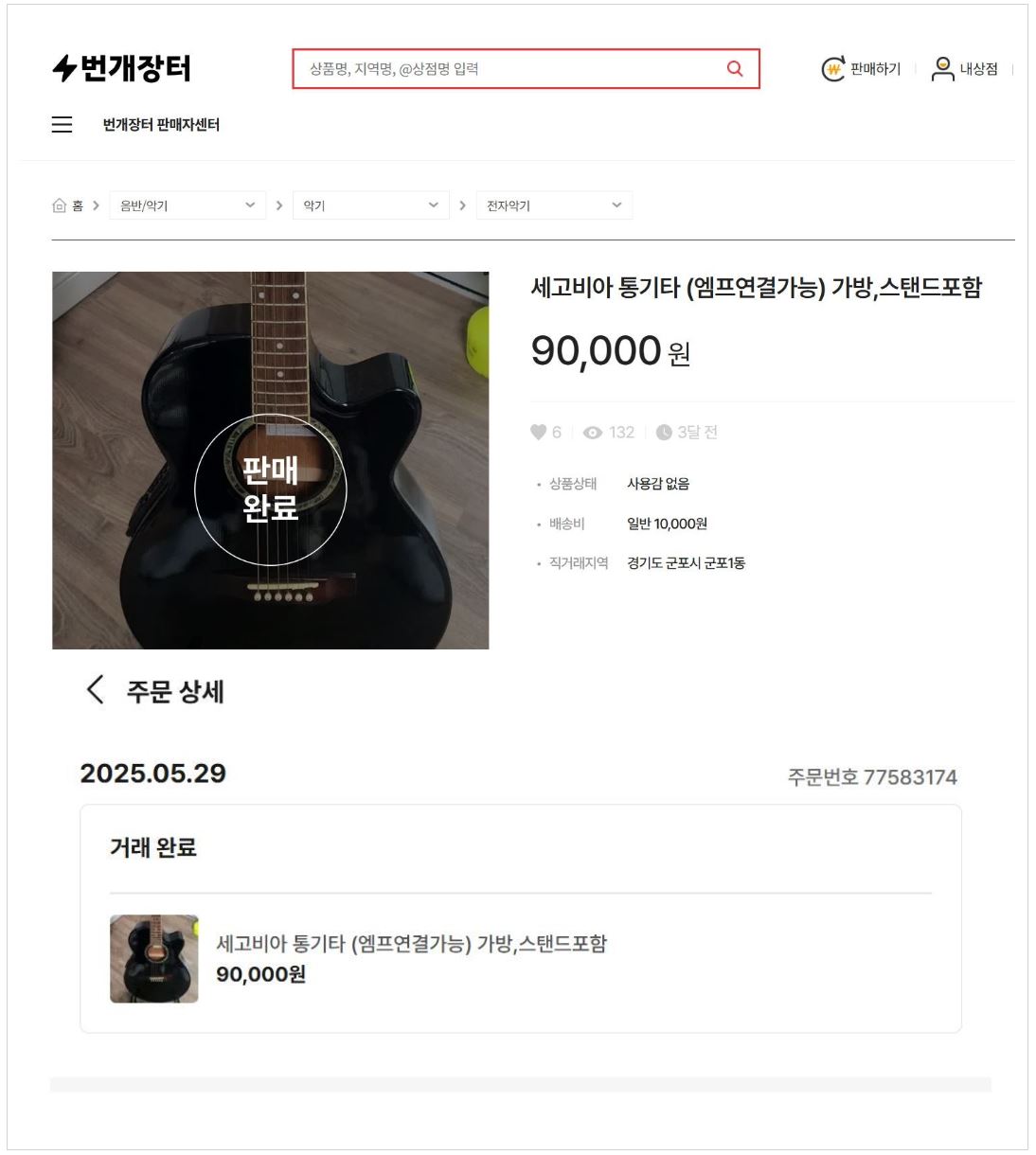
Task: Open the hamburger category menu
Action: [x=62, y=125]
